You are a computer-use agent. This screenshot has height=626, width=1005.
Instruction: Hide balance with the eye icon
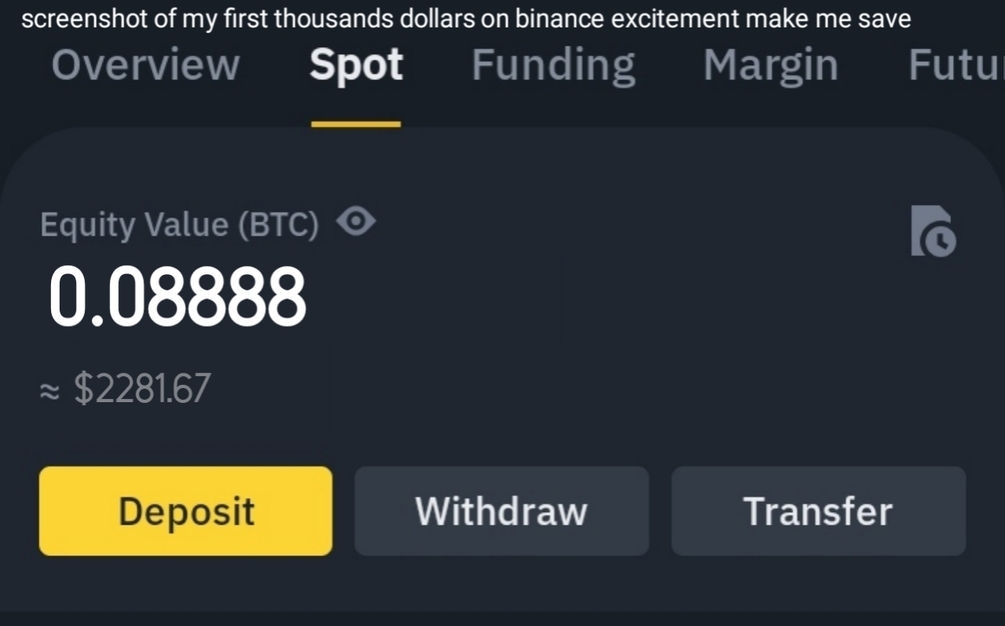click(356, 222)
